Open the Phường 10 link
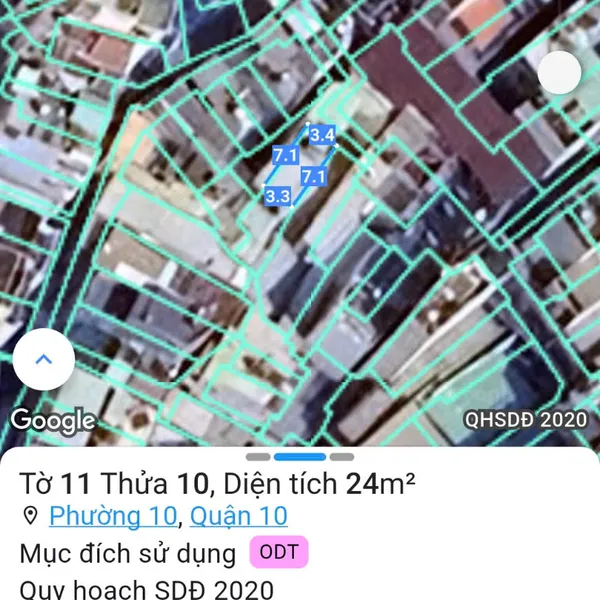600x600 pixels. point(109,516)
